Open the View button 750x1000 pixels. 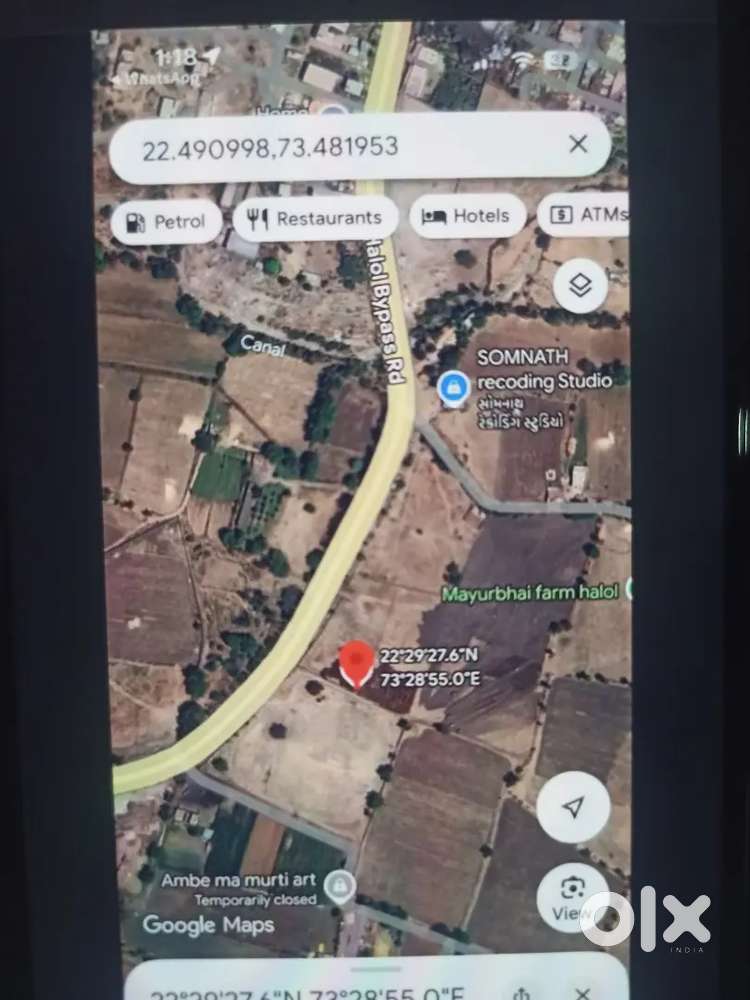tap(572, 896)
